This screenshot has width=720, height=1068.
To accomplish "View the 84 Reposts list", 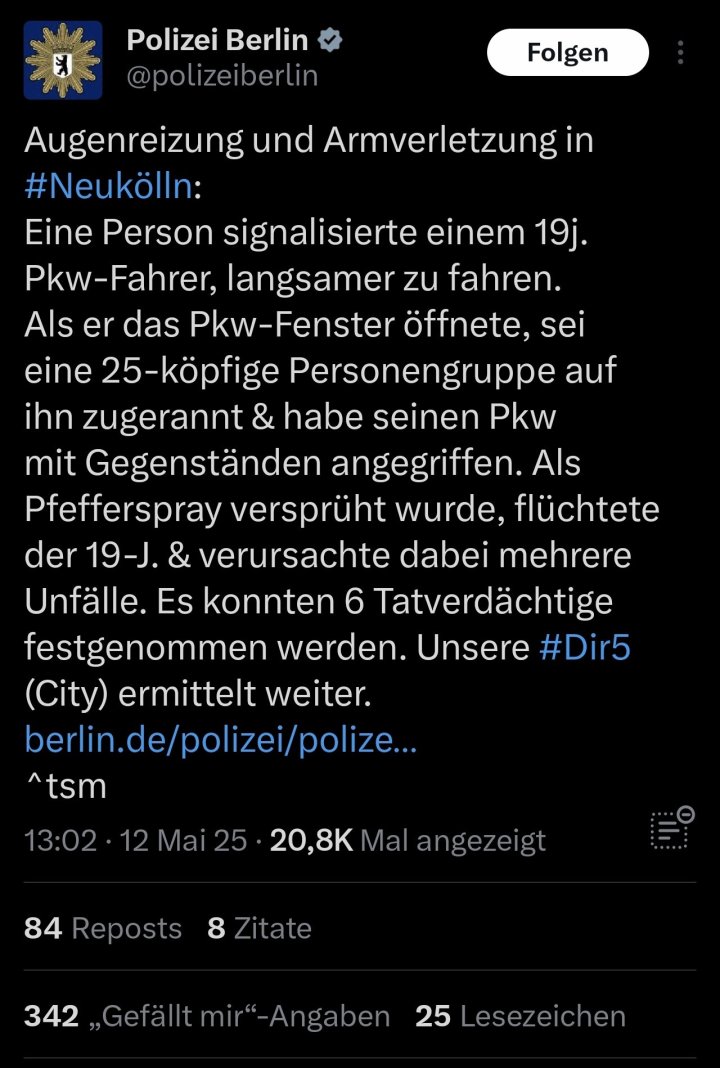I will click(103, 928).
